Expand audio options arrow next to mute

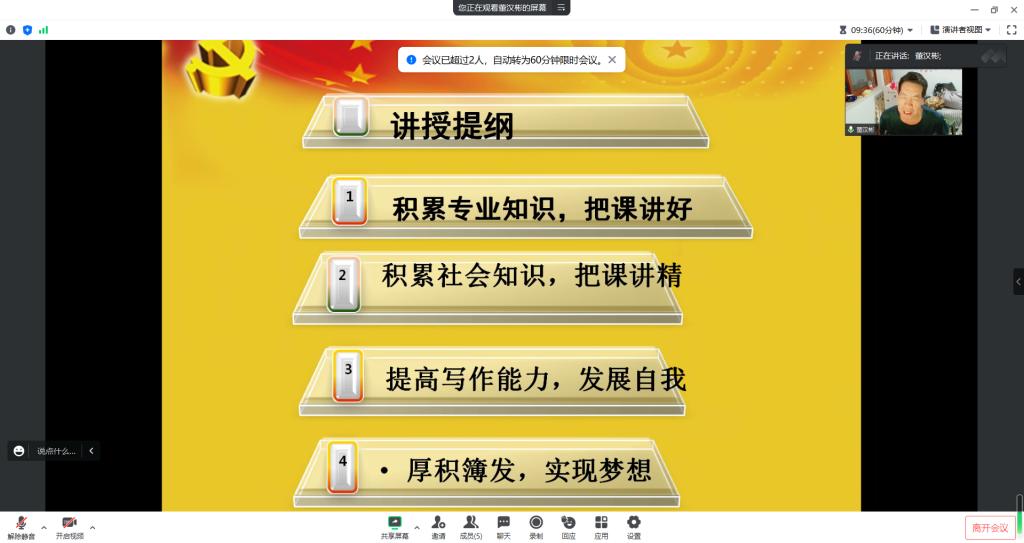[x=43, y=527]
